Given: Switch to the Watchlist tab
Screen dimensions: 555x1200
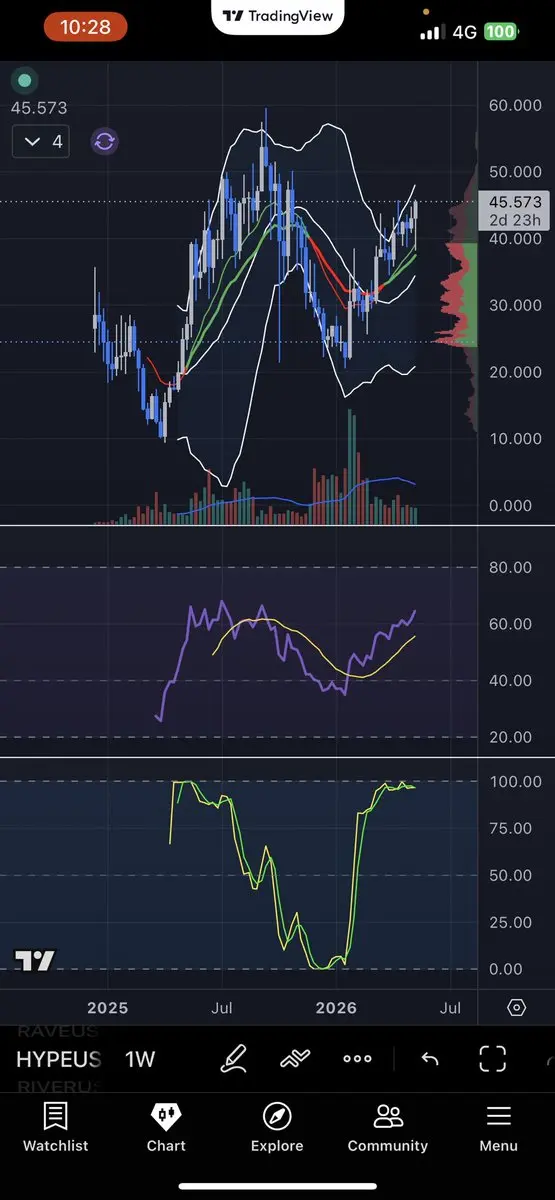Looking at the screenshot, I should tap(55, 1128).
